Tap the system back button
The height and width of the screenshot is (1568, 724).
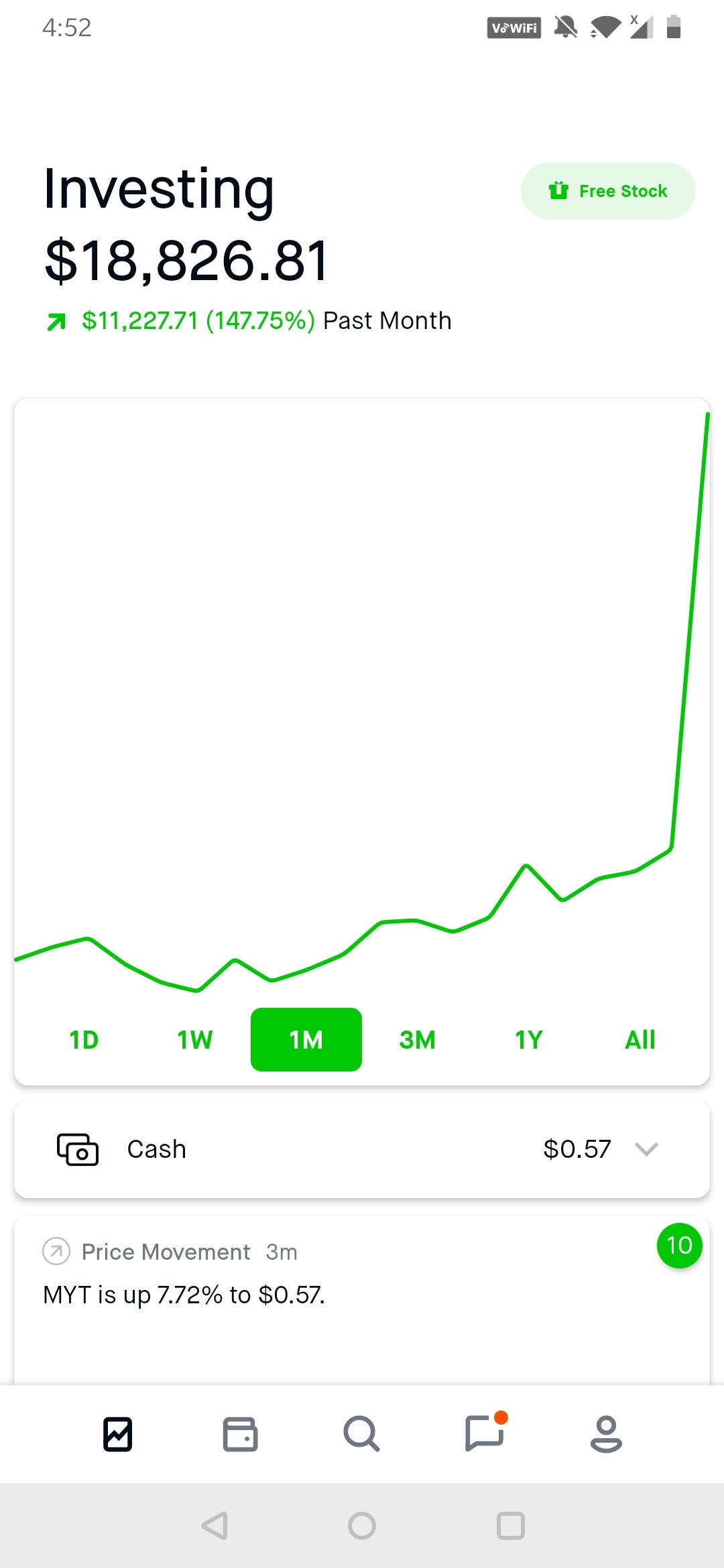[x=215, y=1526]
